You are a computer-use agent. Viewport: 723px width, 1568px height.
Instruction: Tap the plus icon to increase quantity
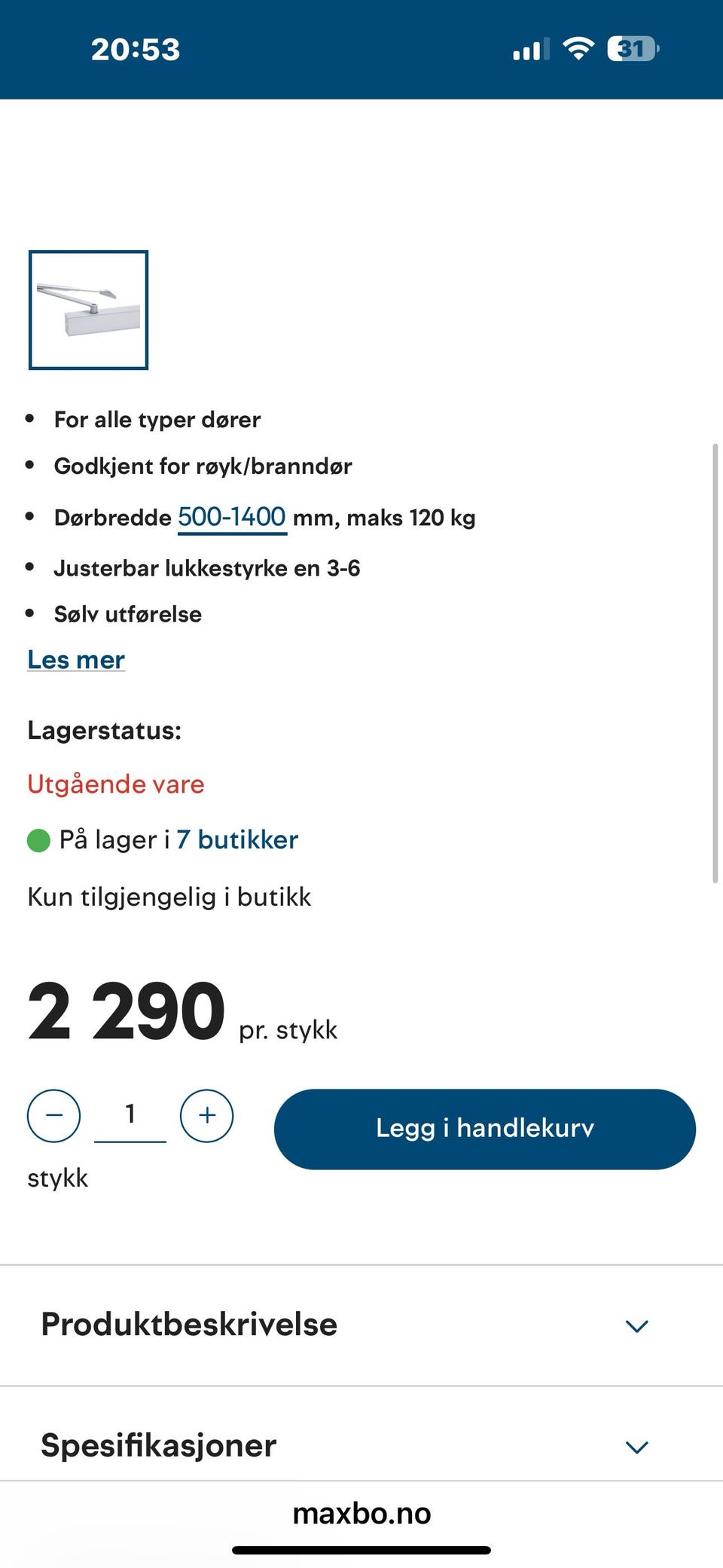207,1116
